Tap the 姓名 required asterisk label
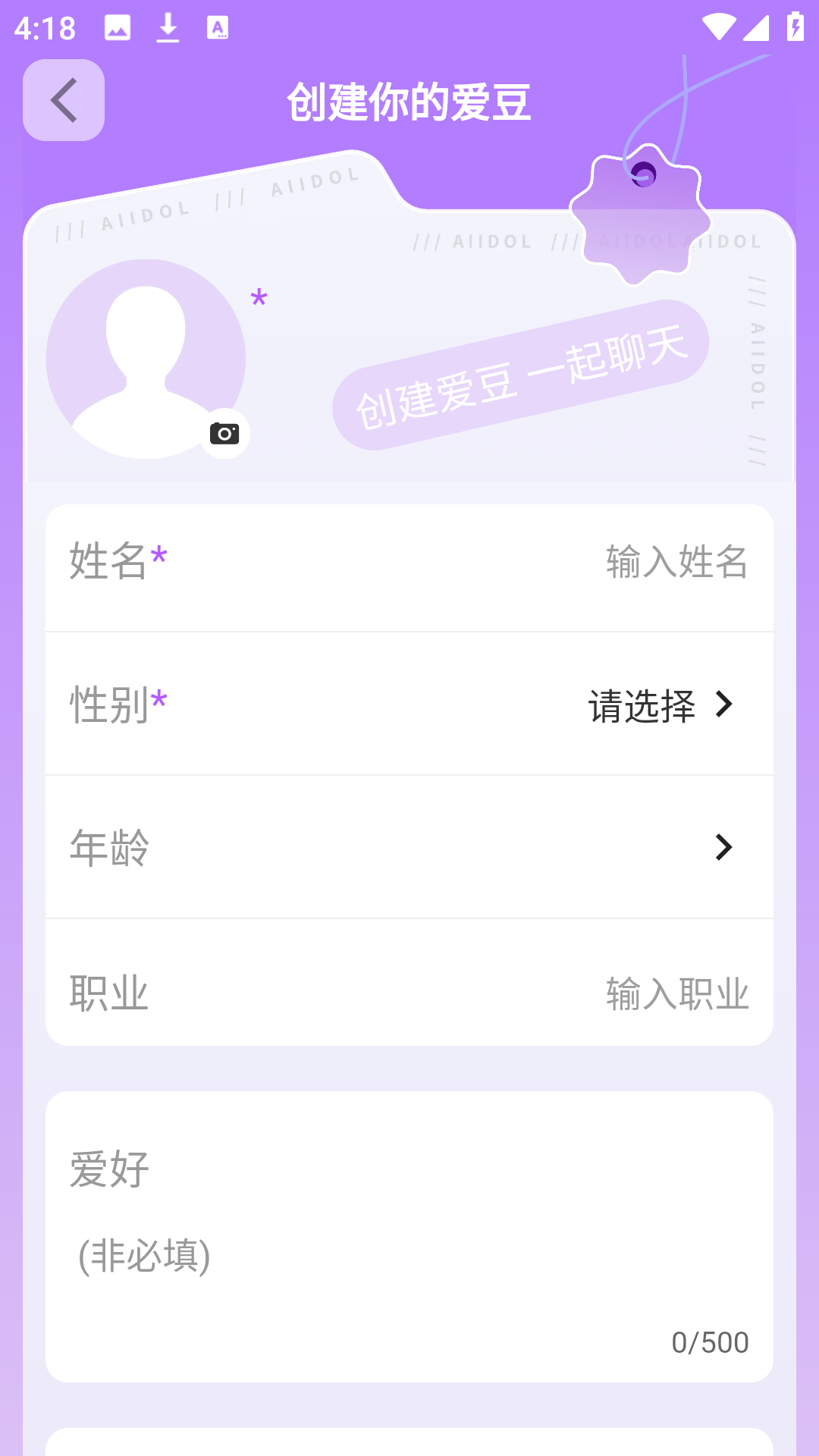This screenshot has width=819, height=1456. 115,559
